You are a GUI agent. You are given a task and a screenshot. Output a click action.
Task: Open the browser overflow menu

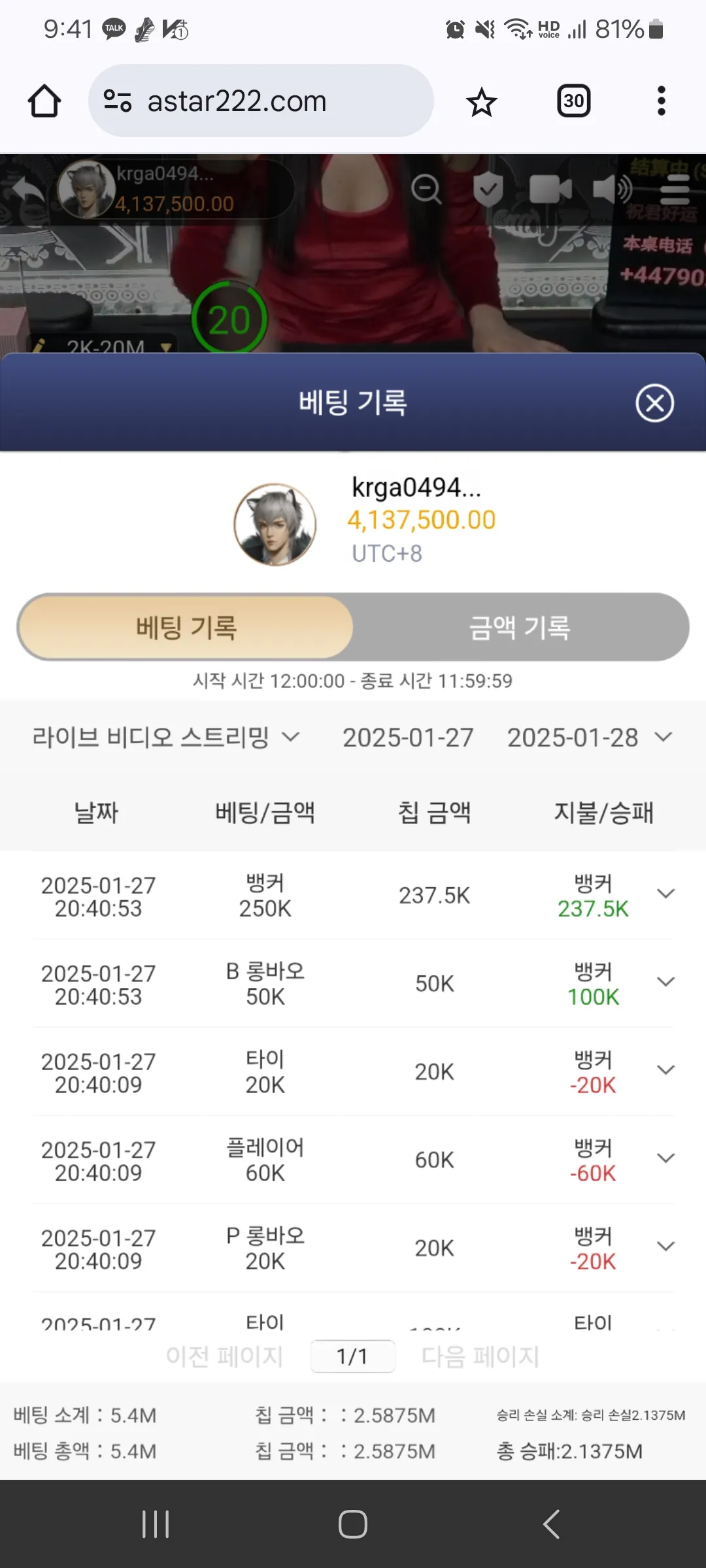tap(661, 101)
